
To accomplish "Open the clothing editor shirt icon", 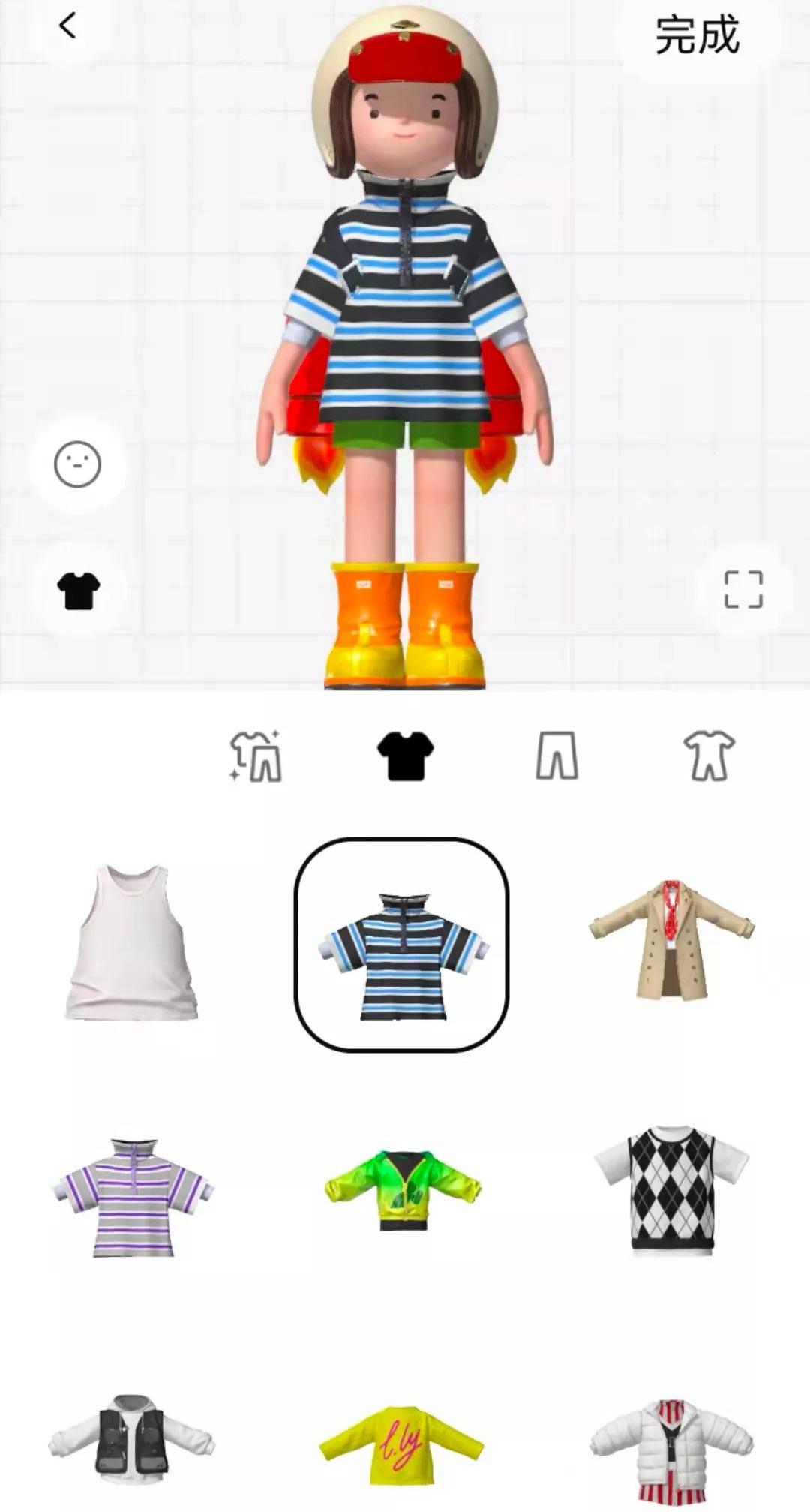I will (x=78, y=591).
